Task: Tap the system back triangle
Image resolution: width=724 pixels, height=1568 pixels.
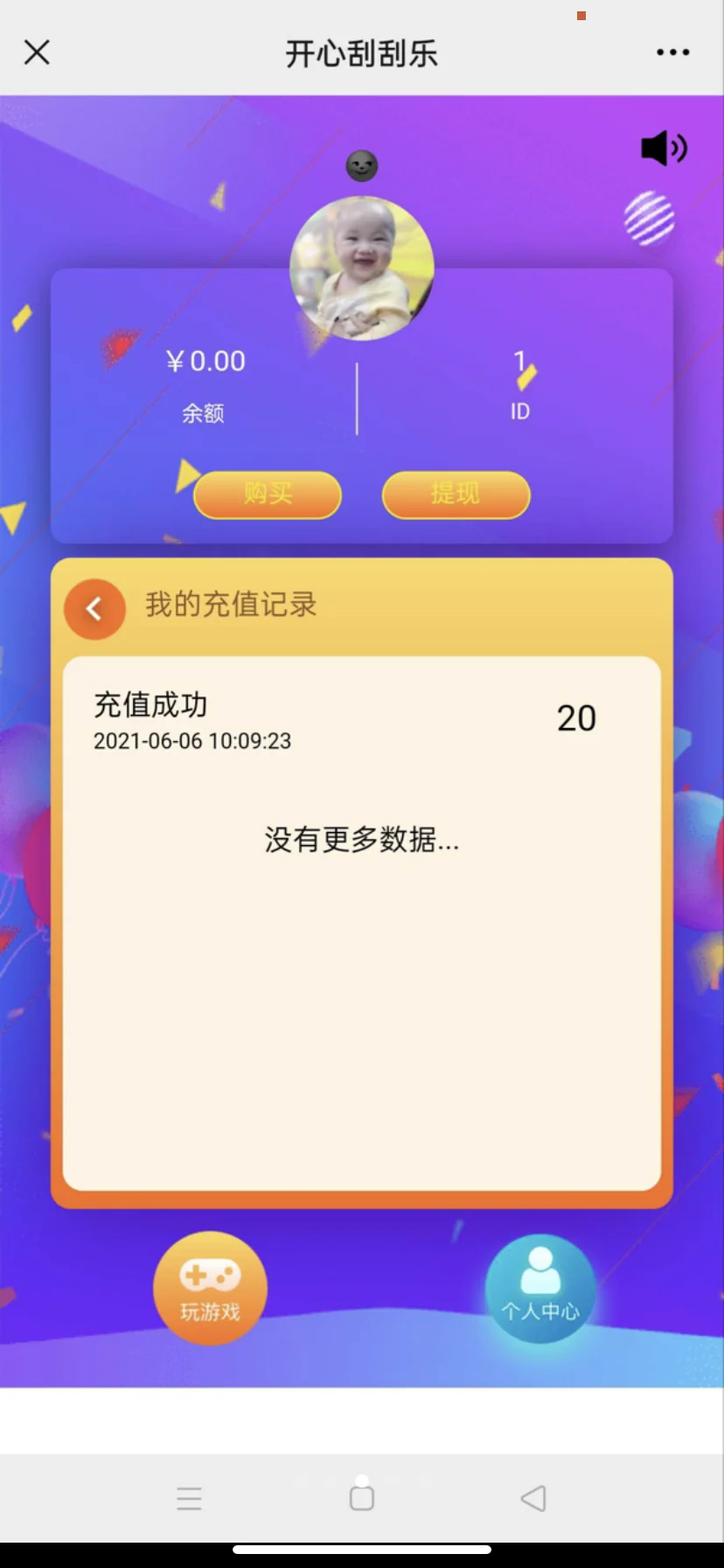Action: click(x=533, y=1498)
